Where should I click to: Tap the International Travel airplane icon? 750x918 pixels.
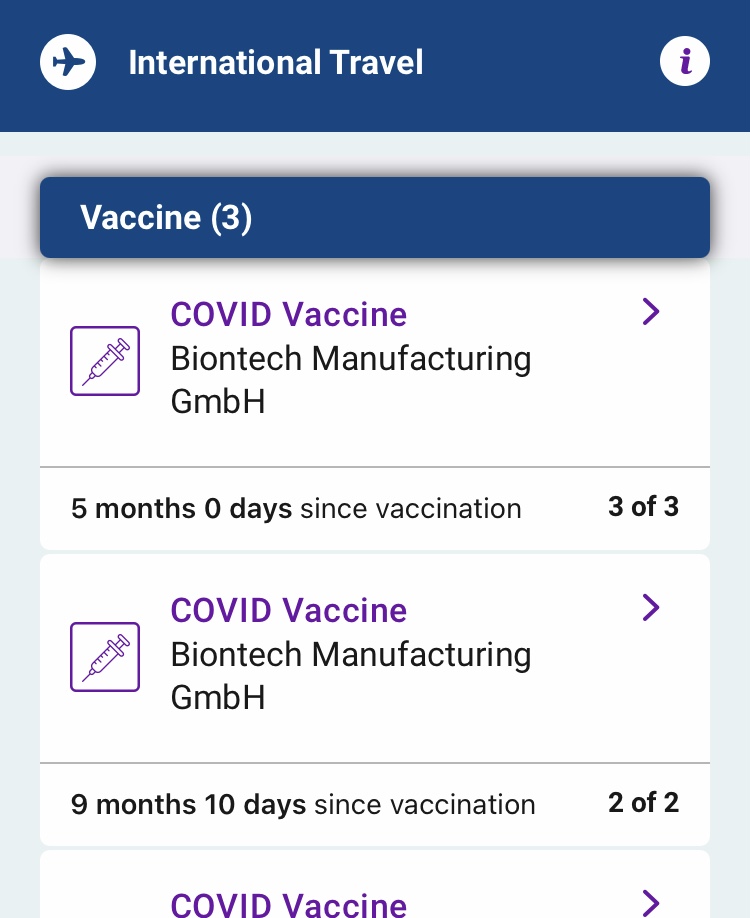(x=68, y=62)
